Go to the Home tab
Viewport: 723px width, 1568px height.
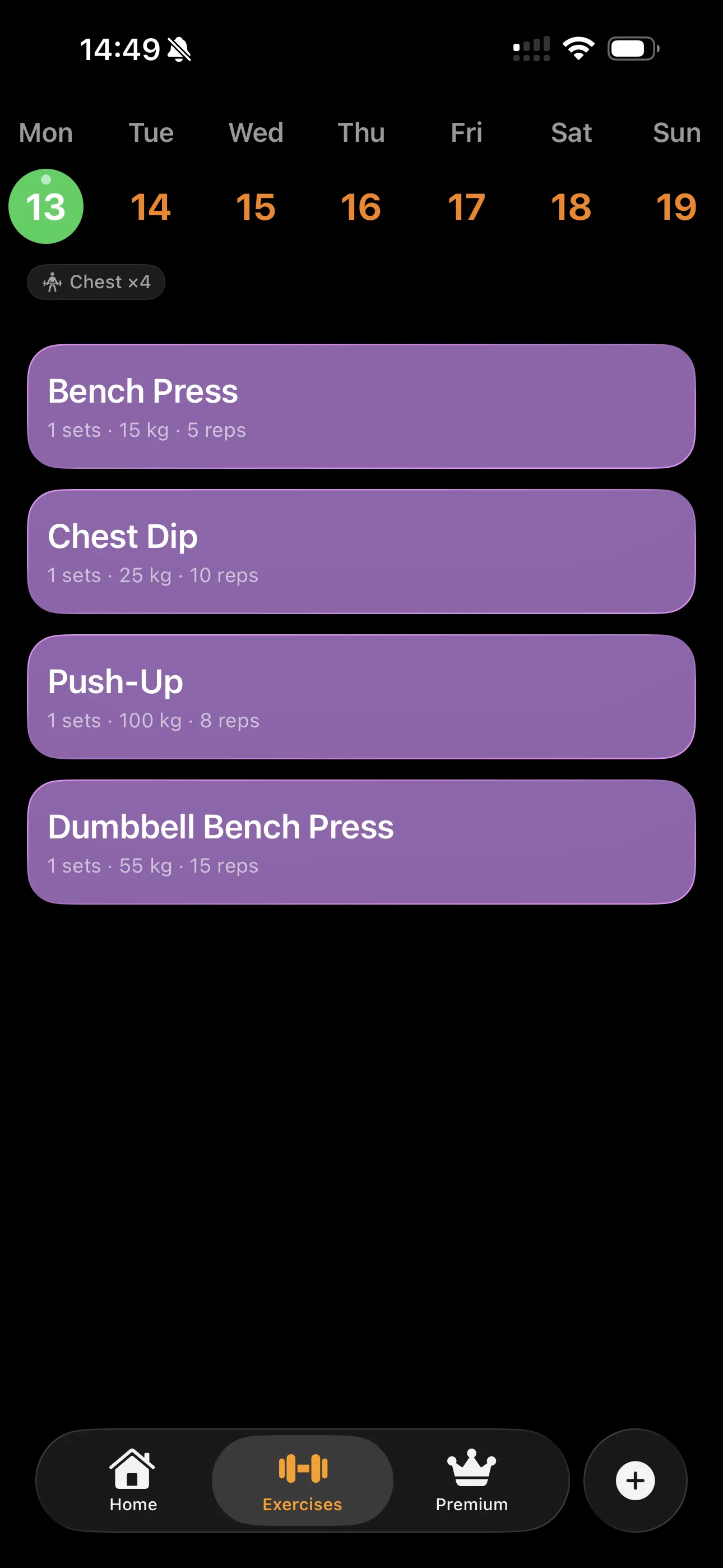point(133,1480)
